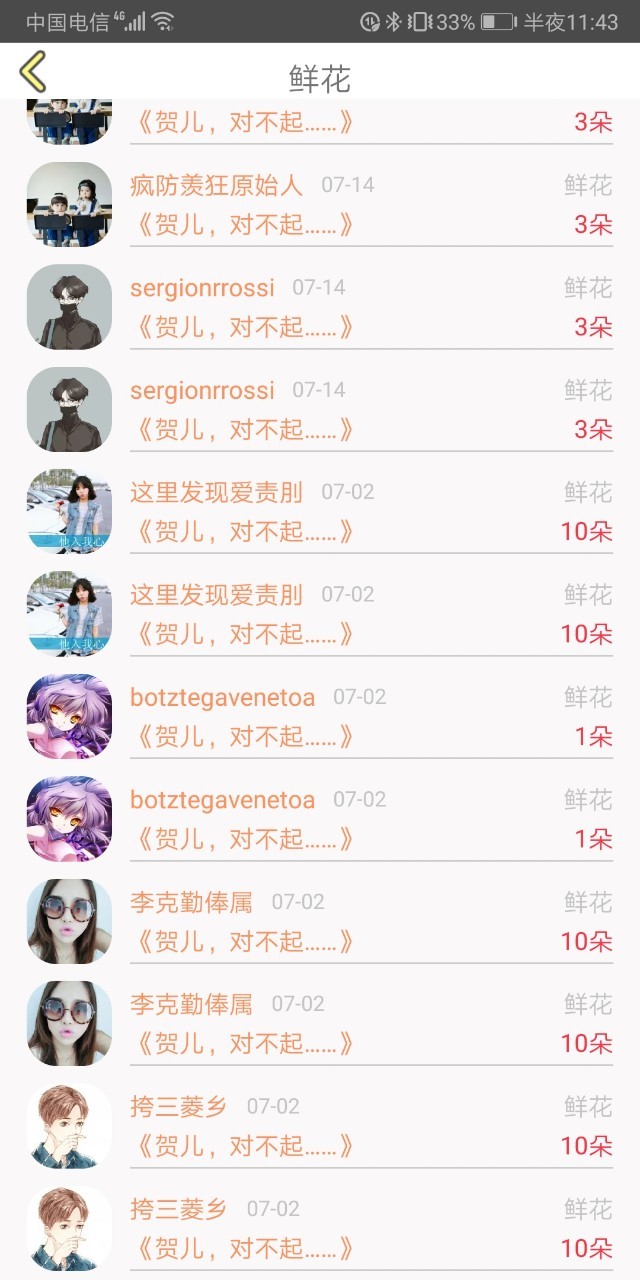Image resolution: width=640 pixels, height=1280 pixels.
Task: Open 疯防羡狂原始人's flower gift row dated 07-14
Action: [x=320, y=204]
